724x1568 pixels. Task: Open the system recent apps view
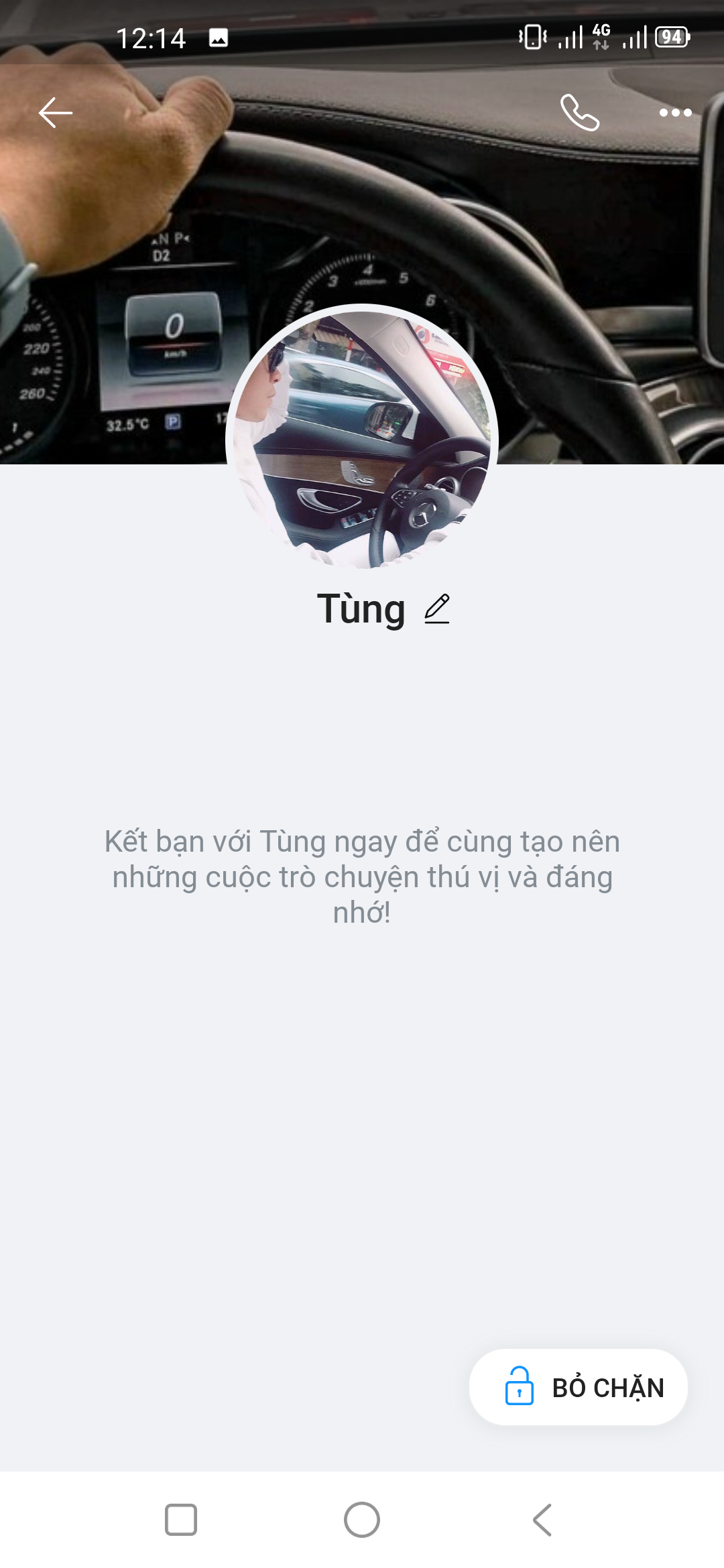181,1520
